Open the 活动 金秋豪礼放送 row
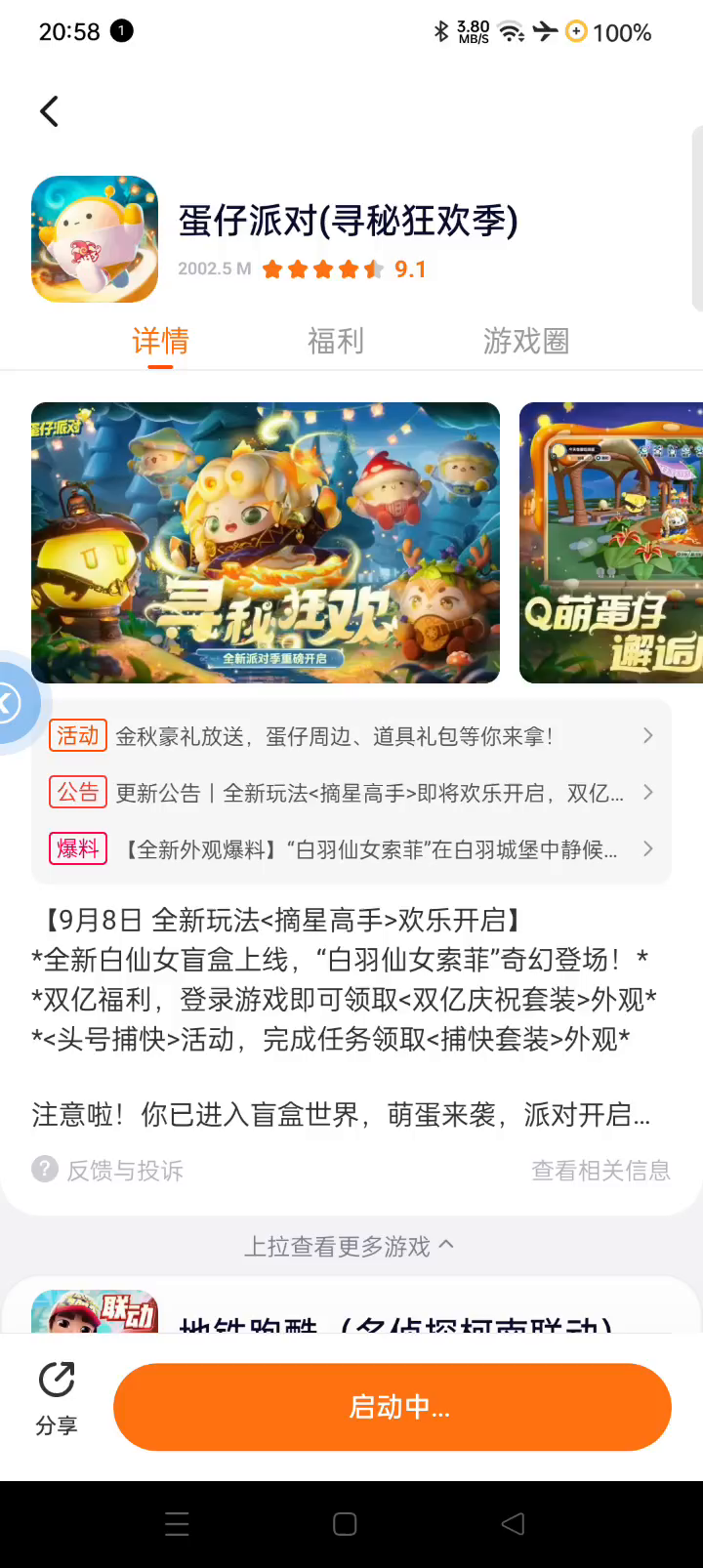 coord(351,736)
